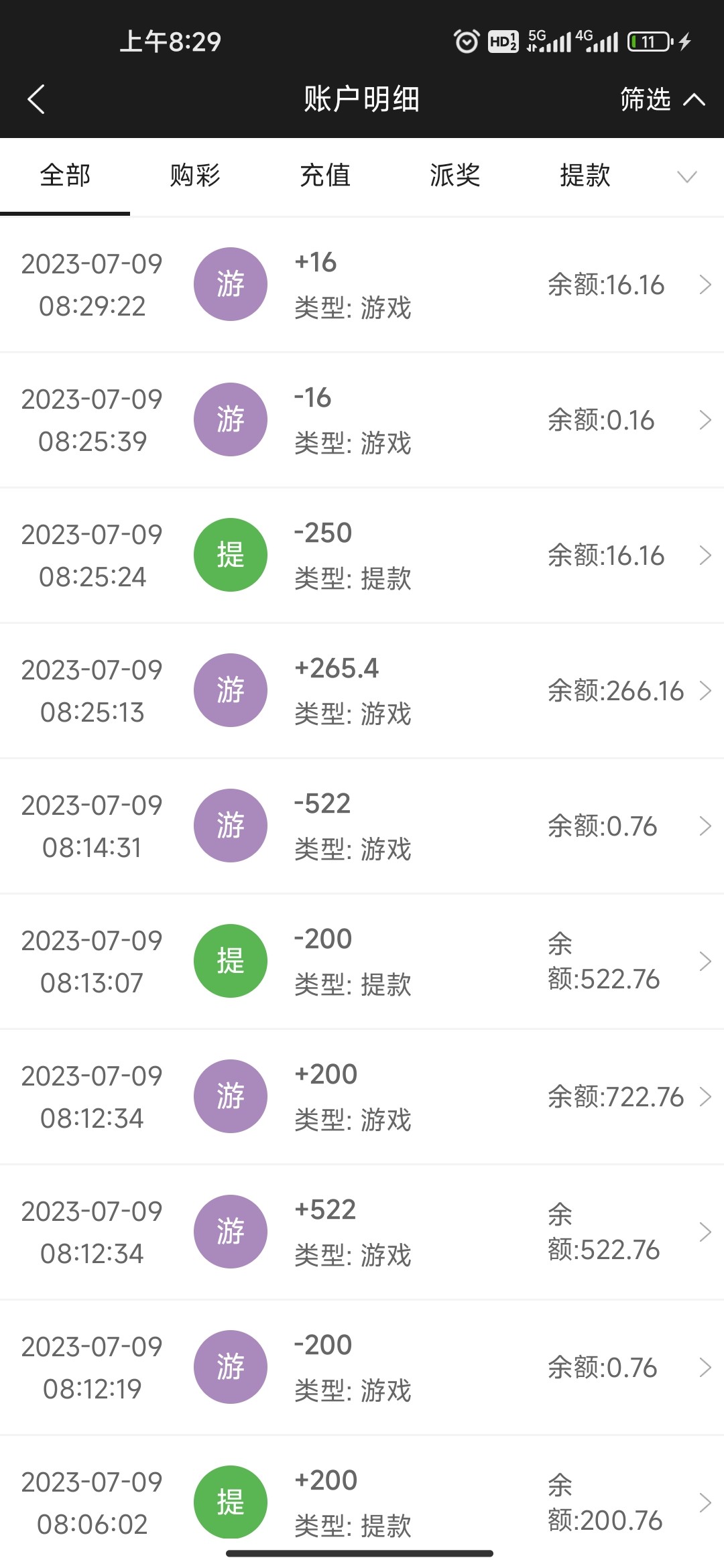
Task: Tap the 提 icon on the -200 withdrawal row
Action: coord(230,961)
